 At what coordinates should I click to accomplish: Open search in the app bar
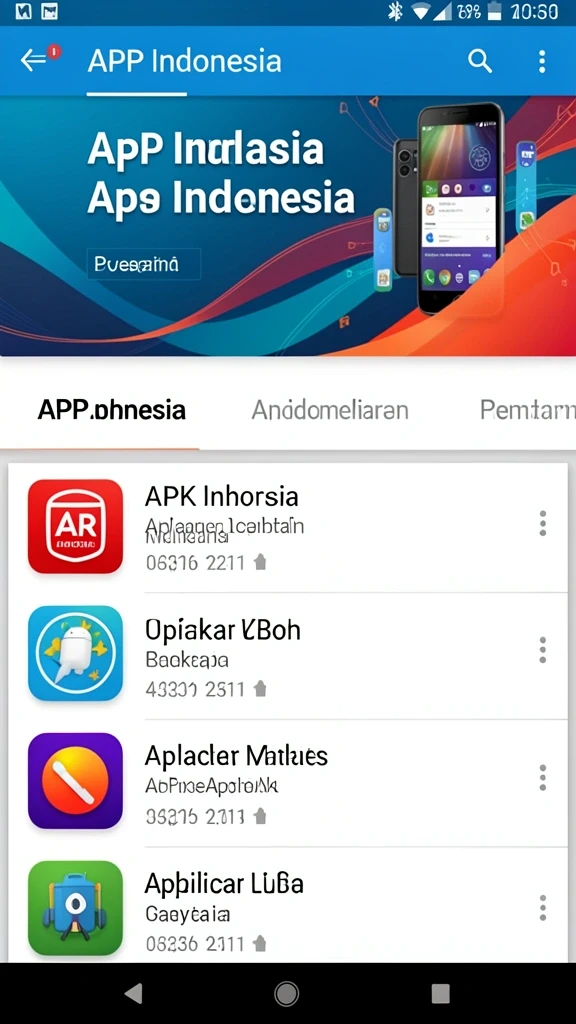480,61
